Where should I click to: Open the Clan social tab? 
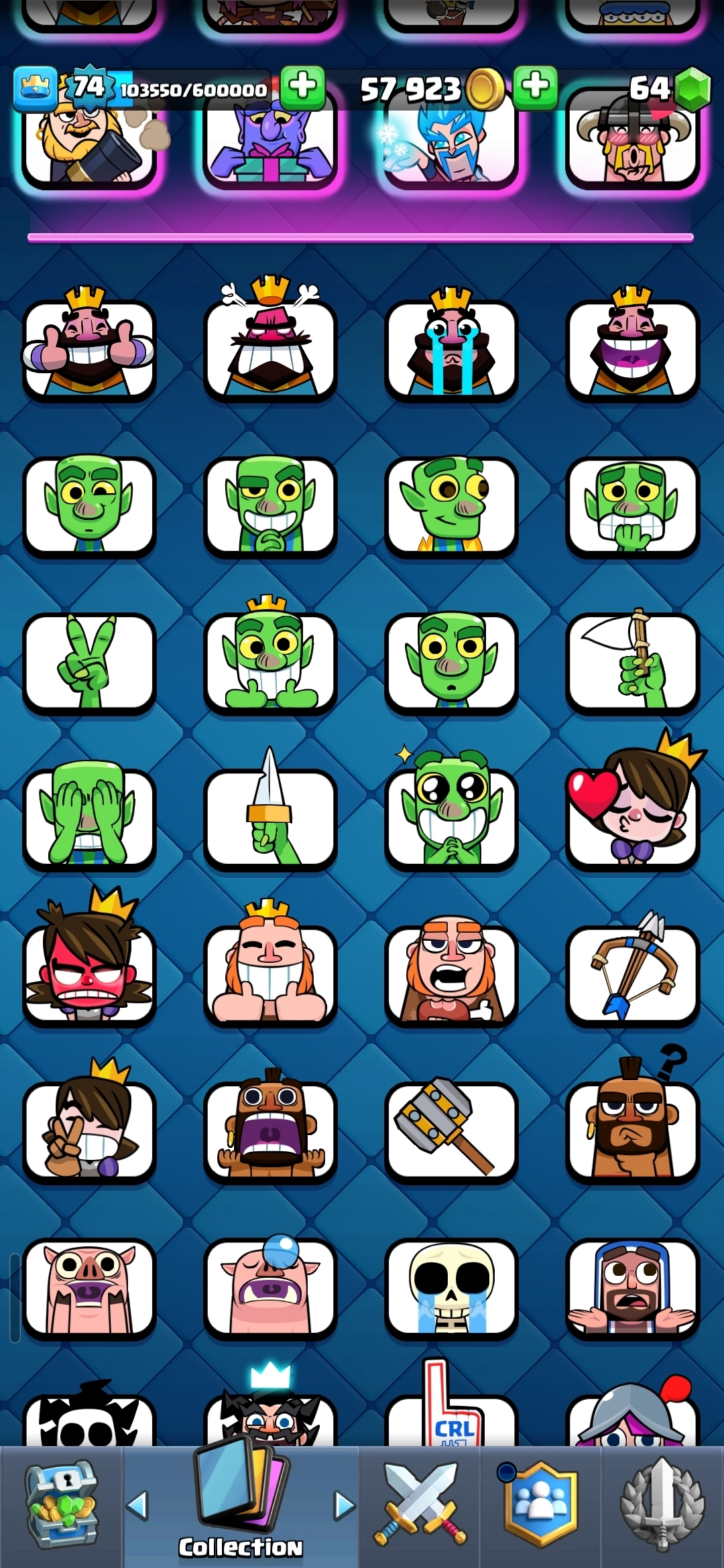coord(540,1505)
